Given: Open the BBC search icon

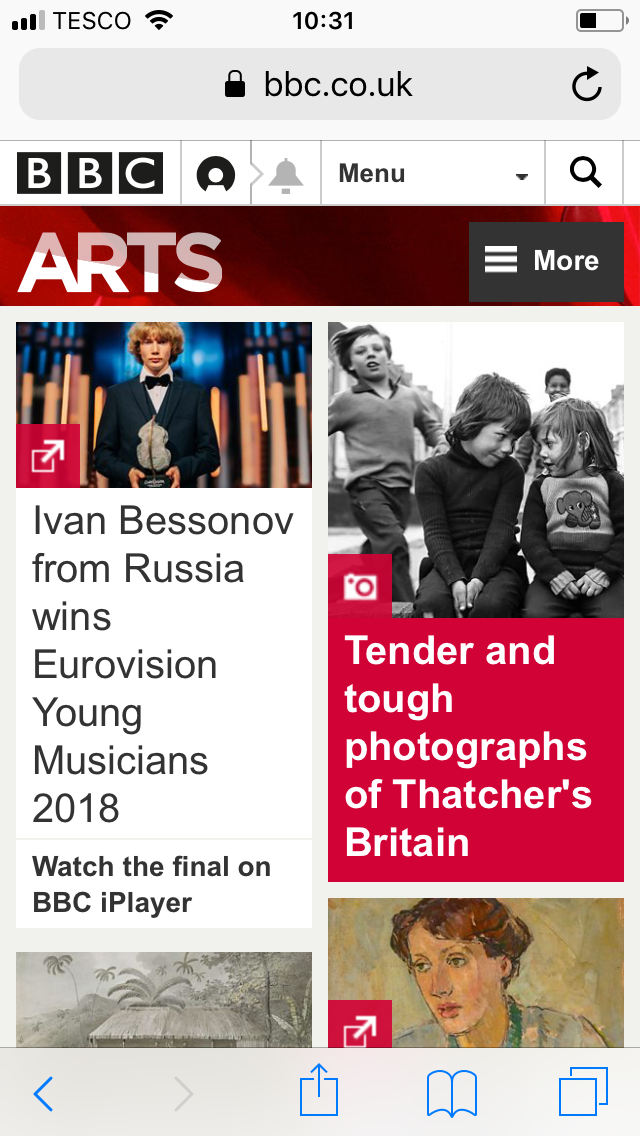Looking at the screenshot, I should [585, 173].
